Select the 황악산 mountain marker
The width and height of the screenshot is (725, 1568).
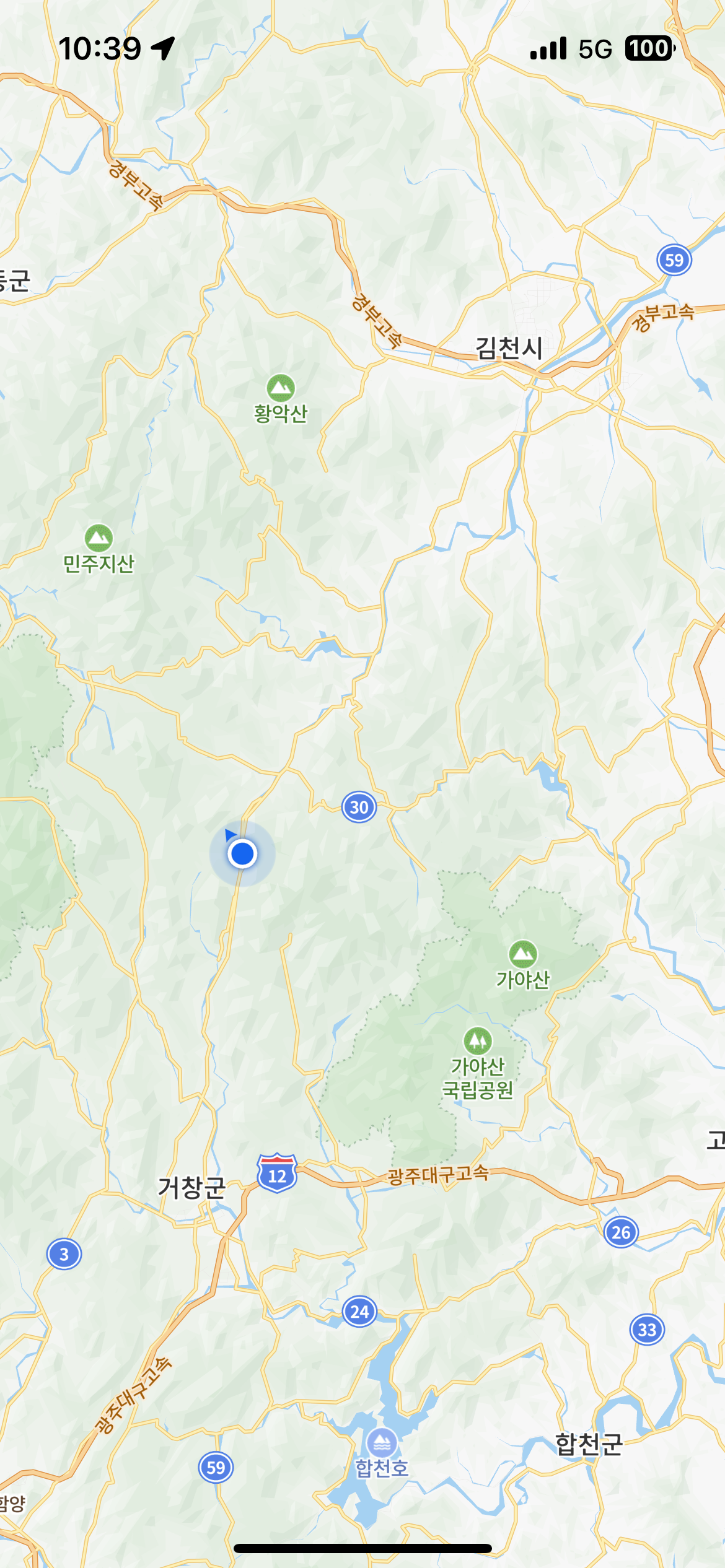(281, 388)
